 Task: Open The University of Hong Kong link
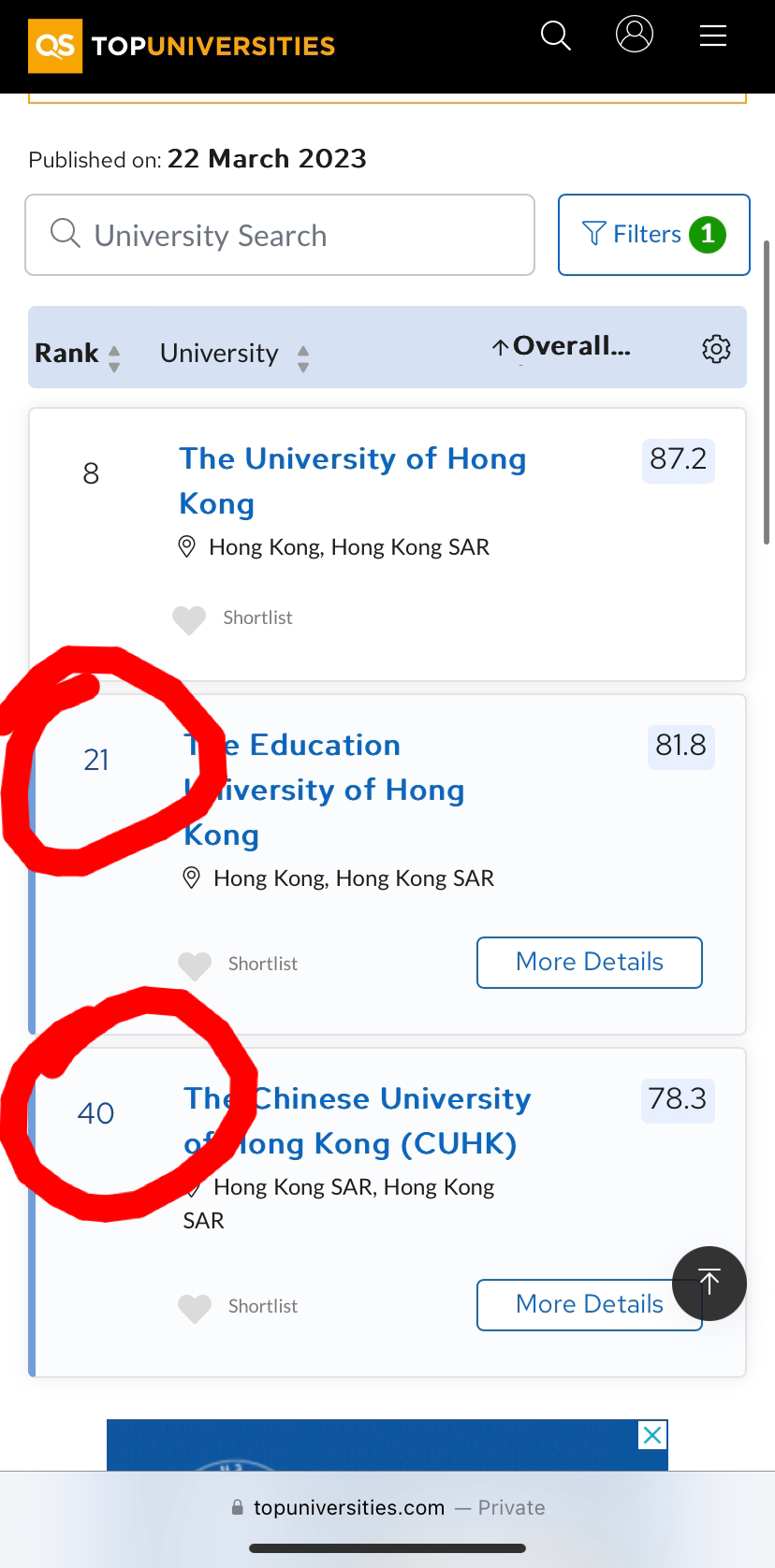click(353, 481)
